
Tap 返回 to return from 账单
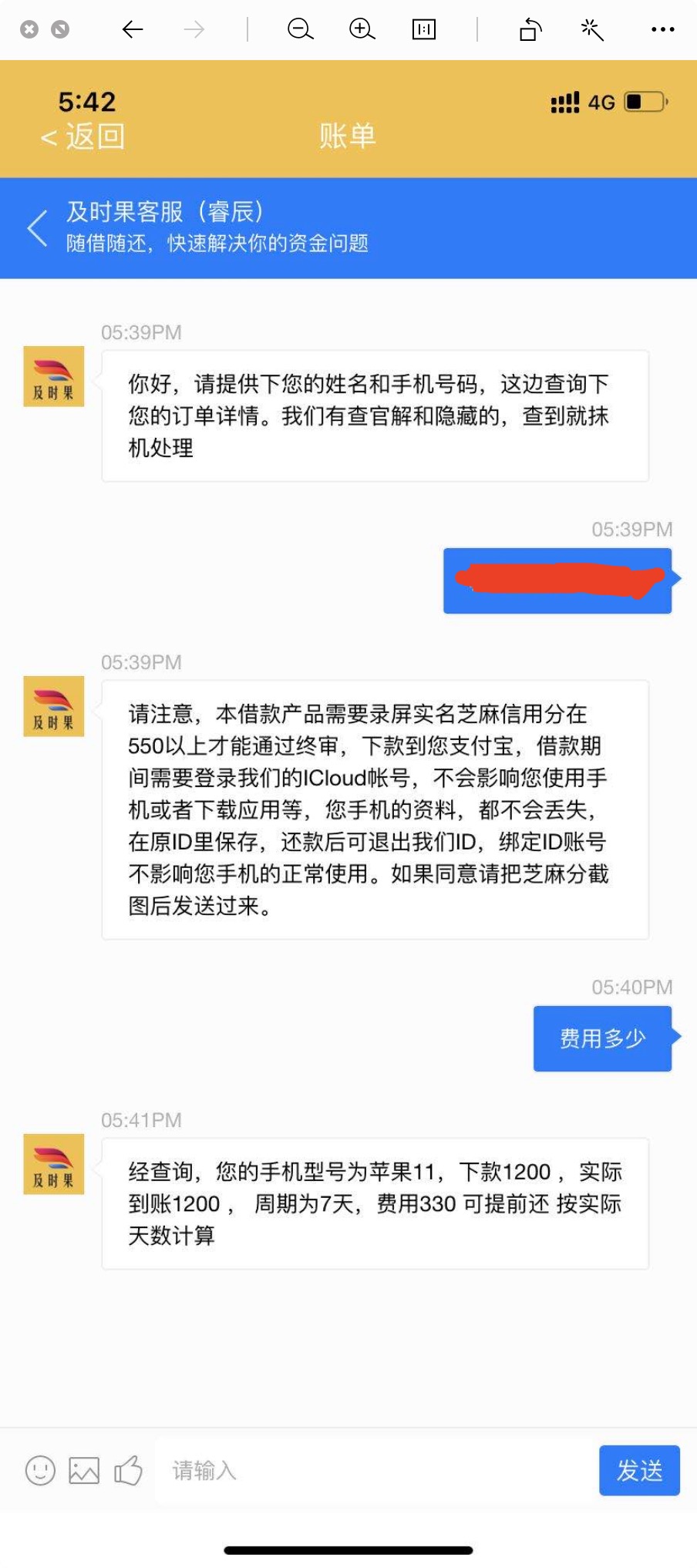83,136
